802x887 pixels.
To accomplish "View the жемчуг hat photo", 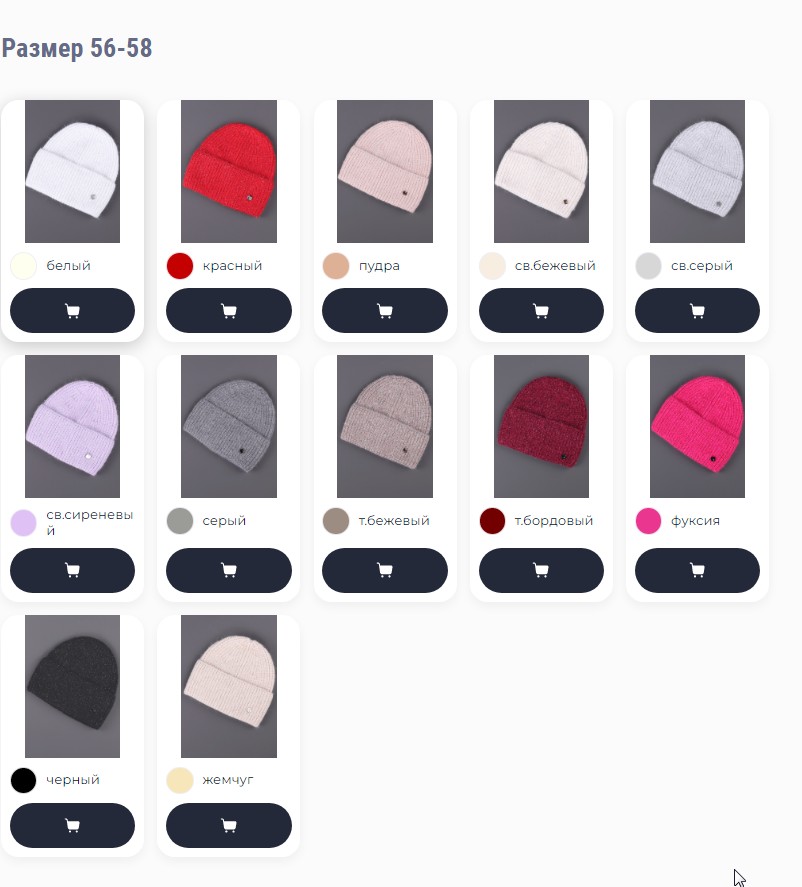I will click(228, 686).
